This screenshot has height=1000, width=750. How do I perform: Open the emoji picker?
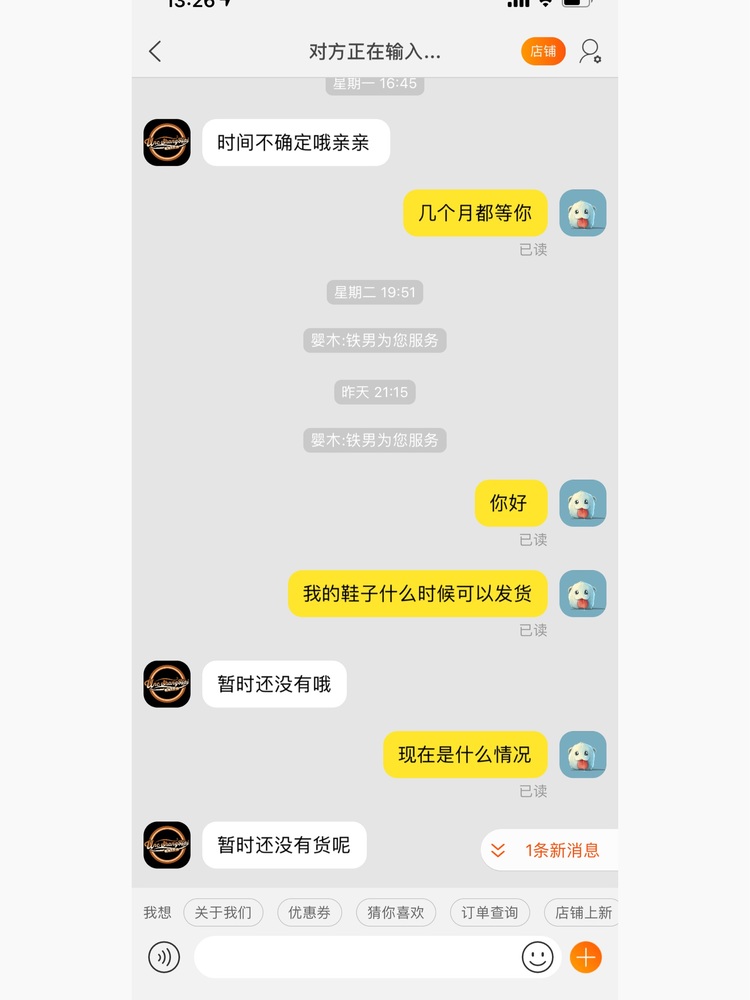tap(537, 957)
